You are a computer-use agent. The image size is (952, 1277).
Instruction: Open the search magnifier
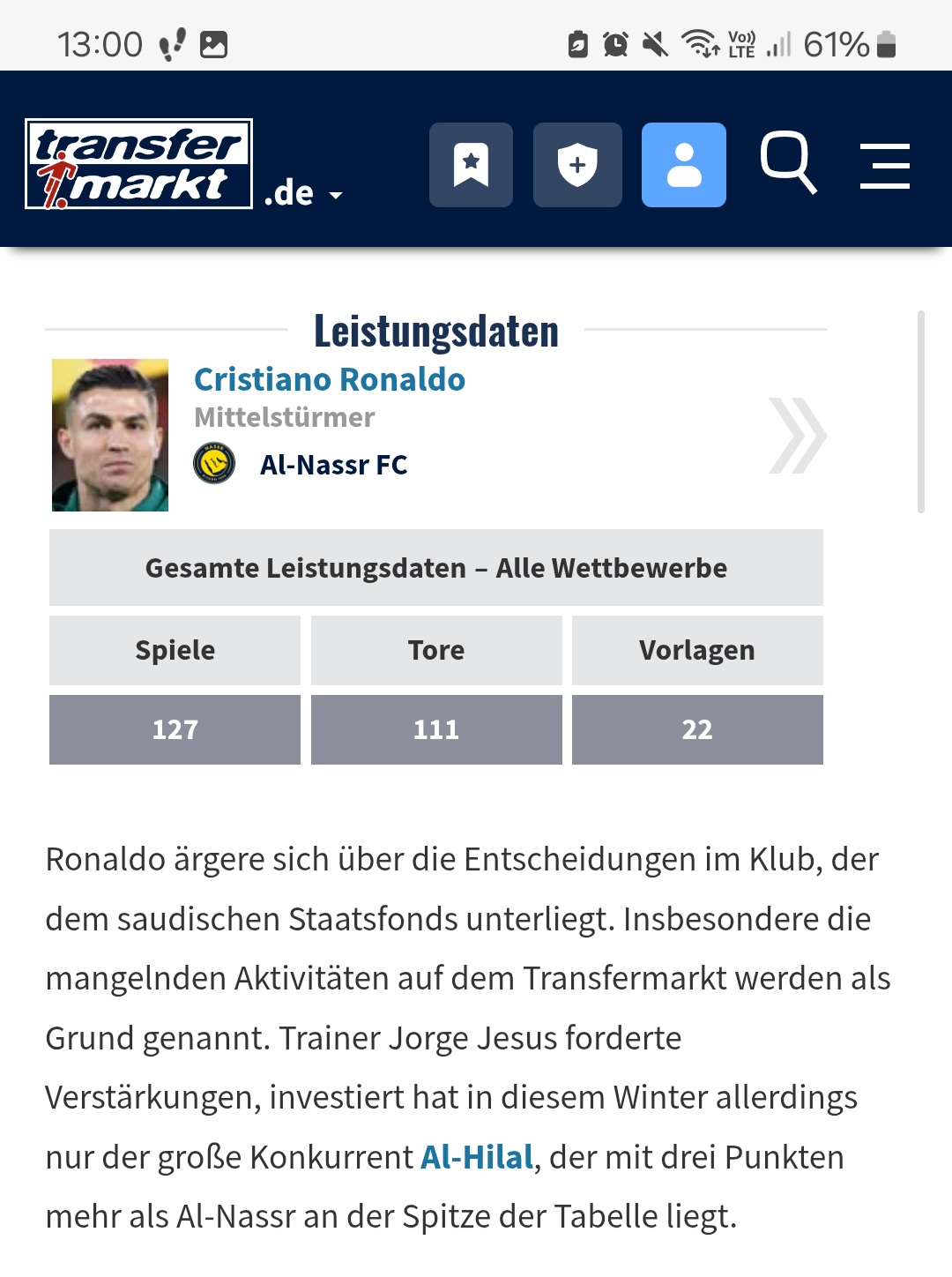click(x=788, y=162)
